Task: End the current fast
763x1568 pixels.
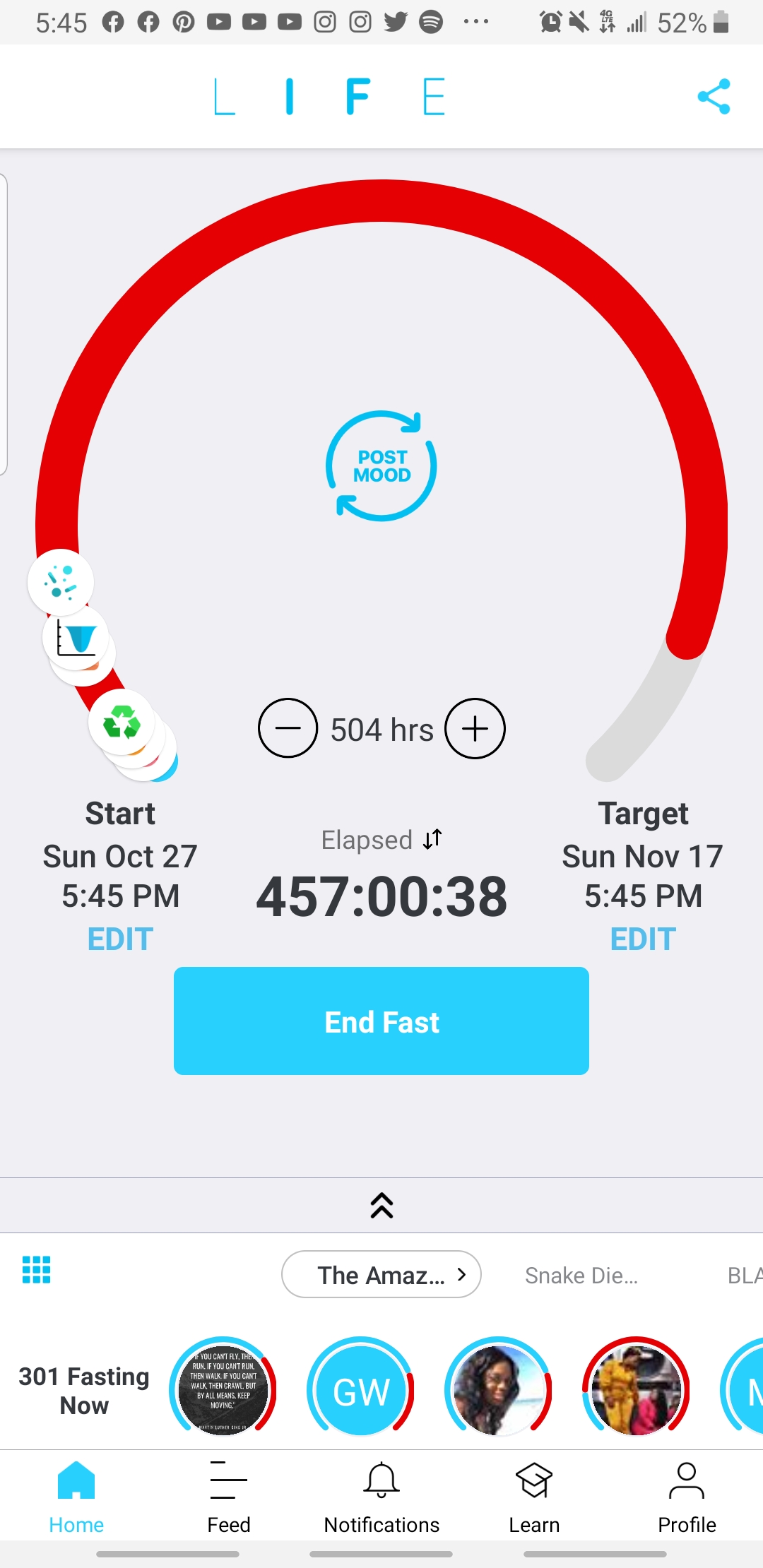Action: point(381,1021)
